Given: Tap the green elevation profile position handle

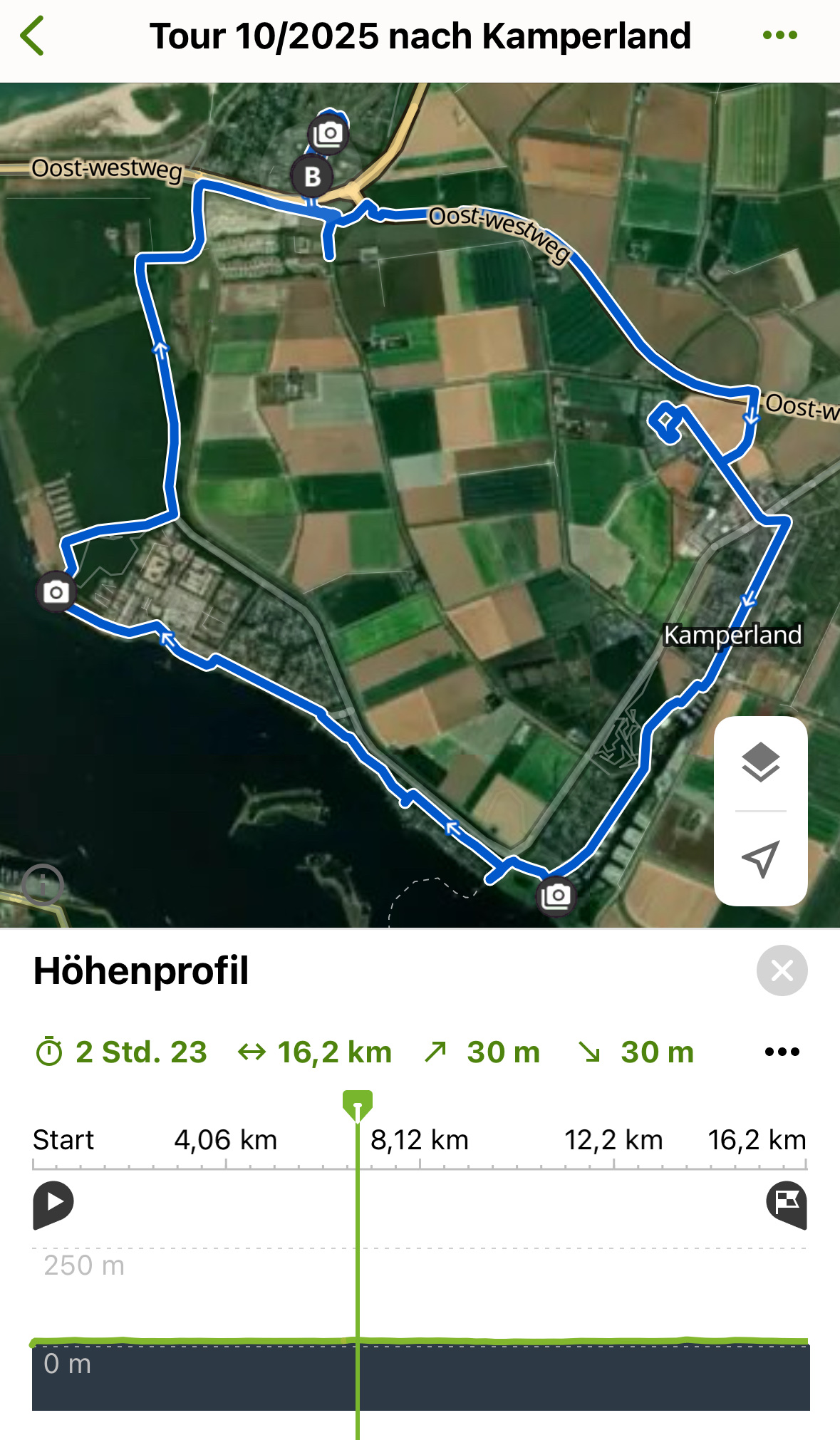Looking at the screenshot, I should 358,1104.
